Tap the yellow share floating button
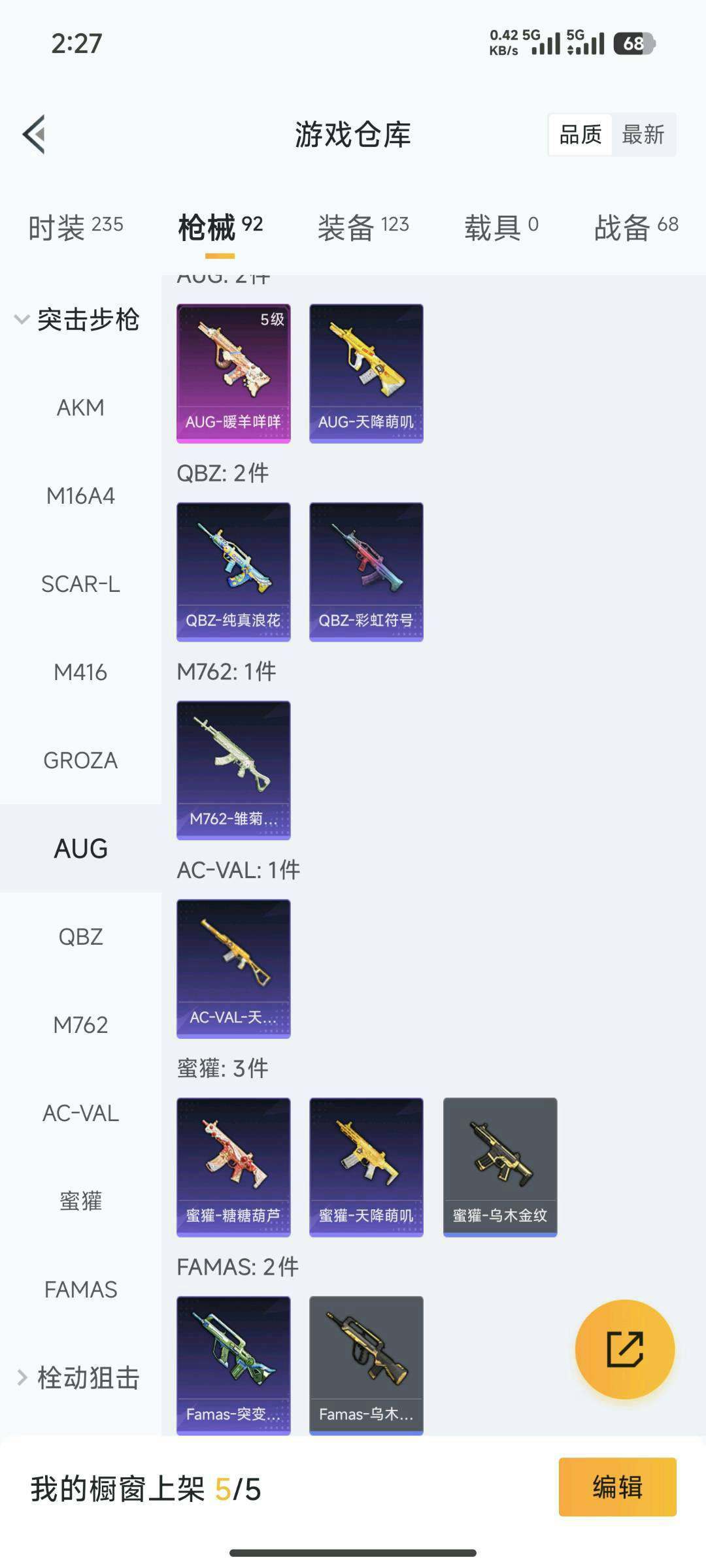The width and height of the screenshot is (706, 1568). tap(625, 1350)
